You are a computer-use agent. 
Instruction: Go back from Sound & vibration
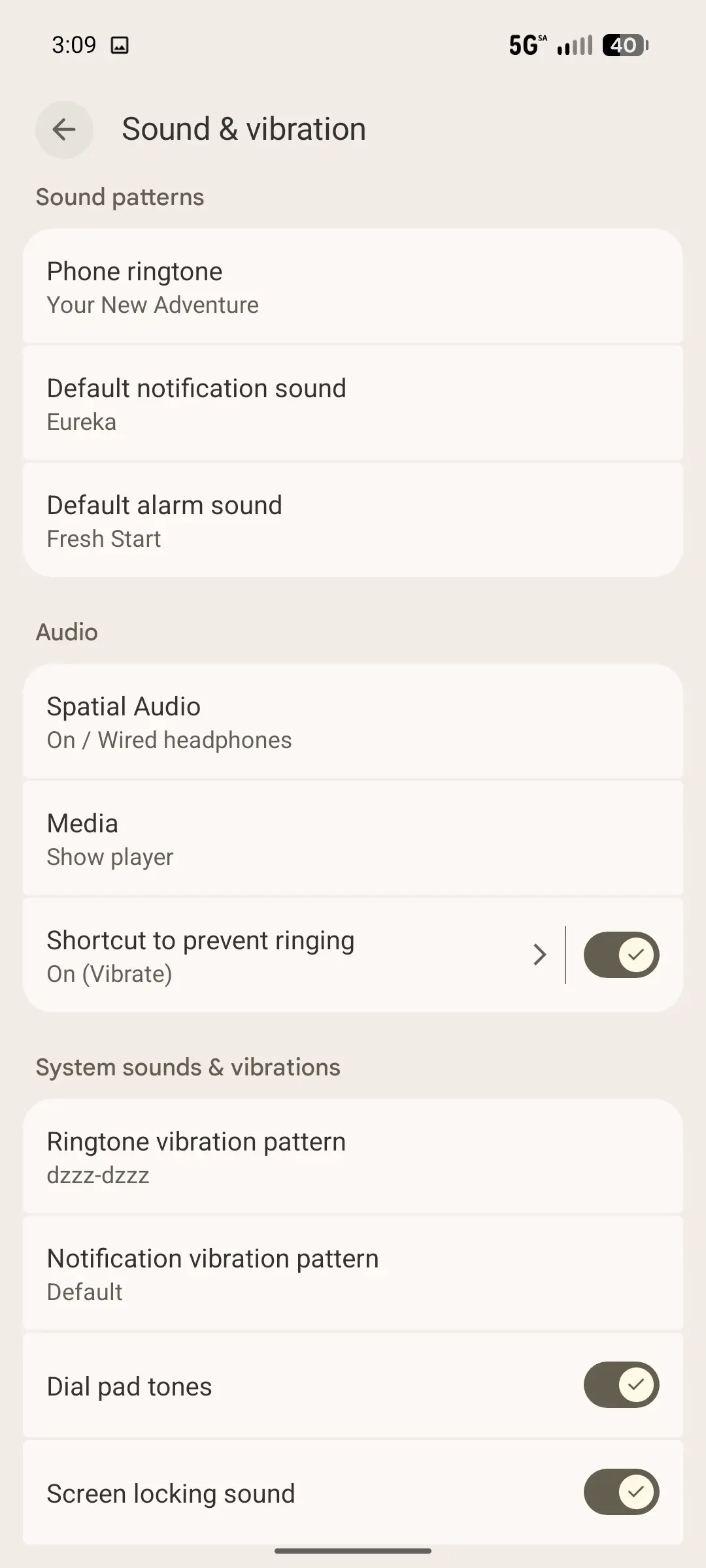click(x=64, y=129)
